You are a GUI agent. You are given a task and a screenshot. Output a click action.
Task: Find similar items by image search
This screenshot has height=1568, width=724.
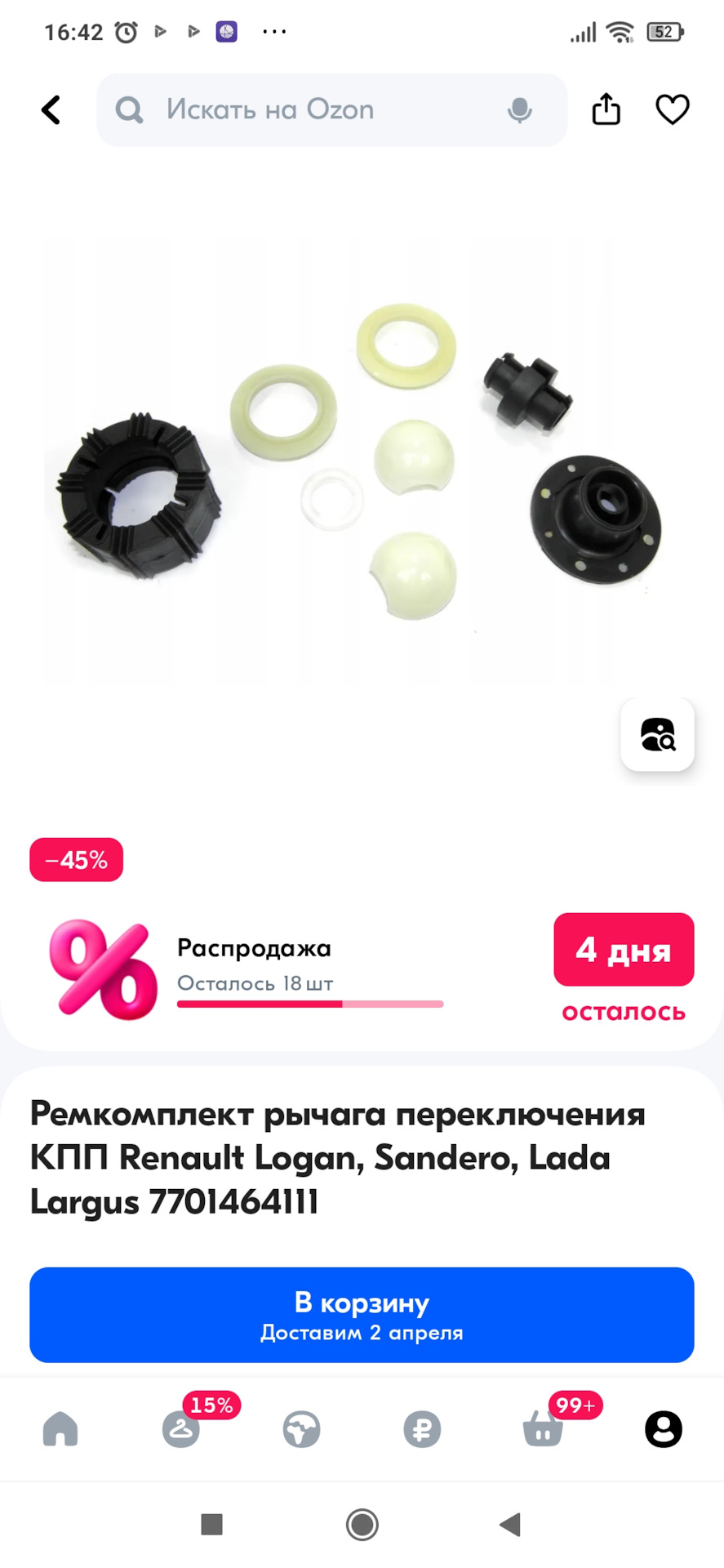(x=657, y=734)
